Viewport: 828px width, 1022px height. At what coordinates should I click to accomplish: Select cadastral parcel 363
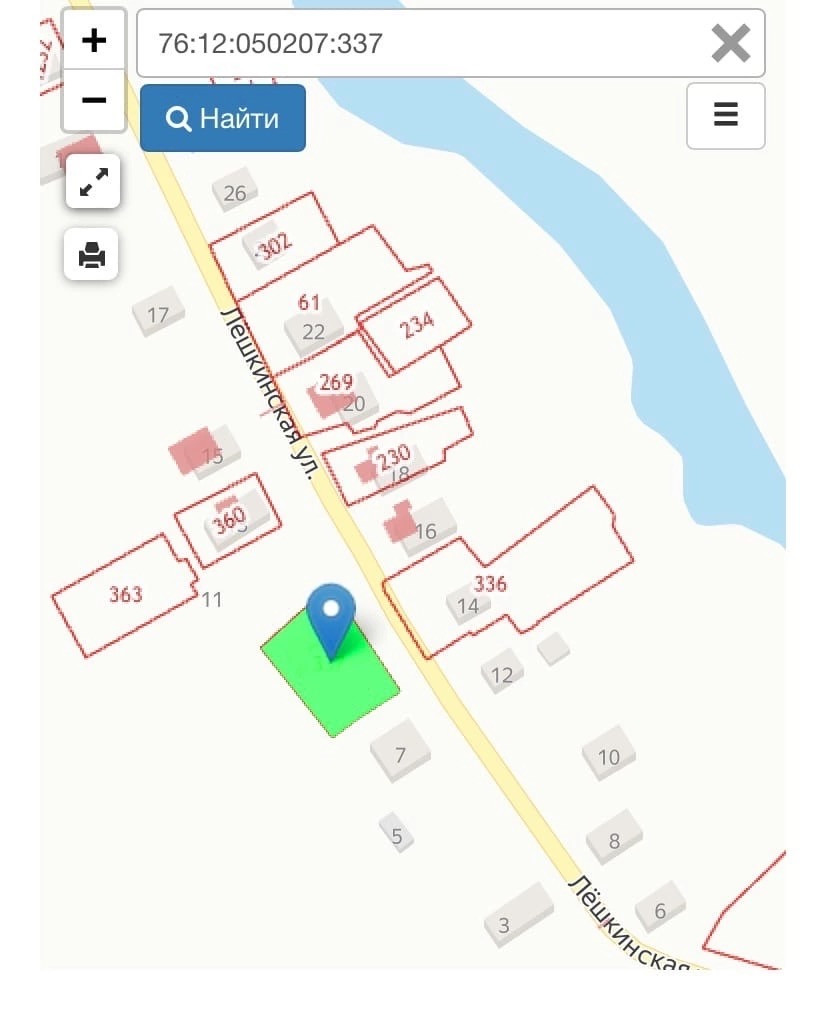125,595
